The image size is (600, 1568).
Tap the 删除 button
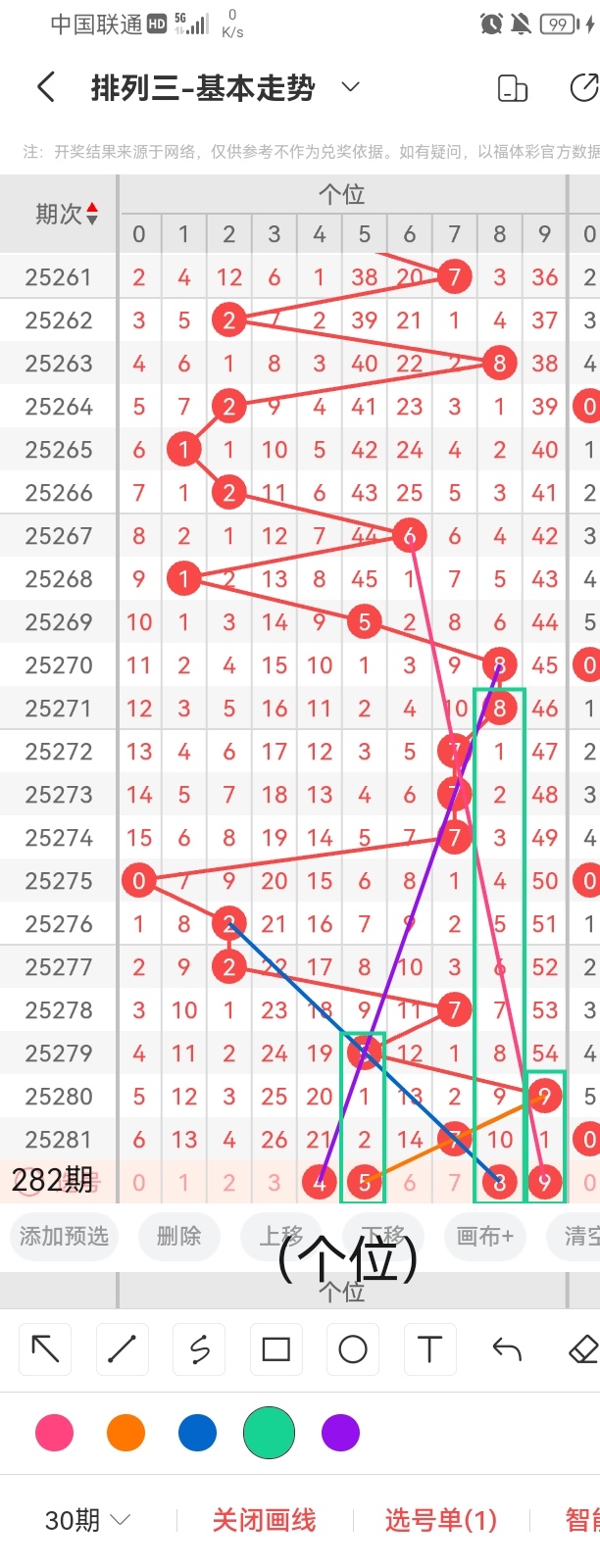[178, 1236]
